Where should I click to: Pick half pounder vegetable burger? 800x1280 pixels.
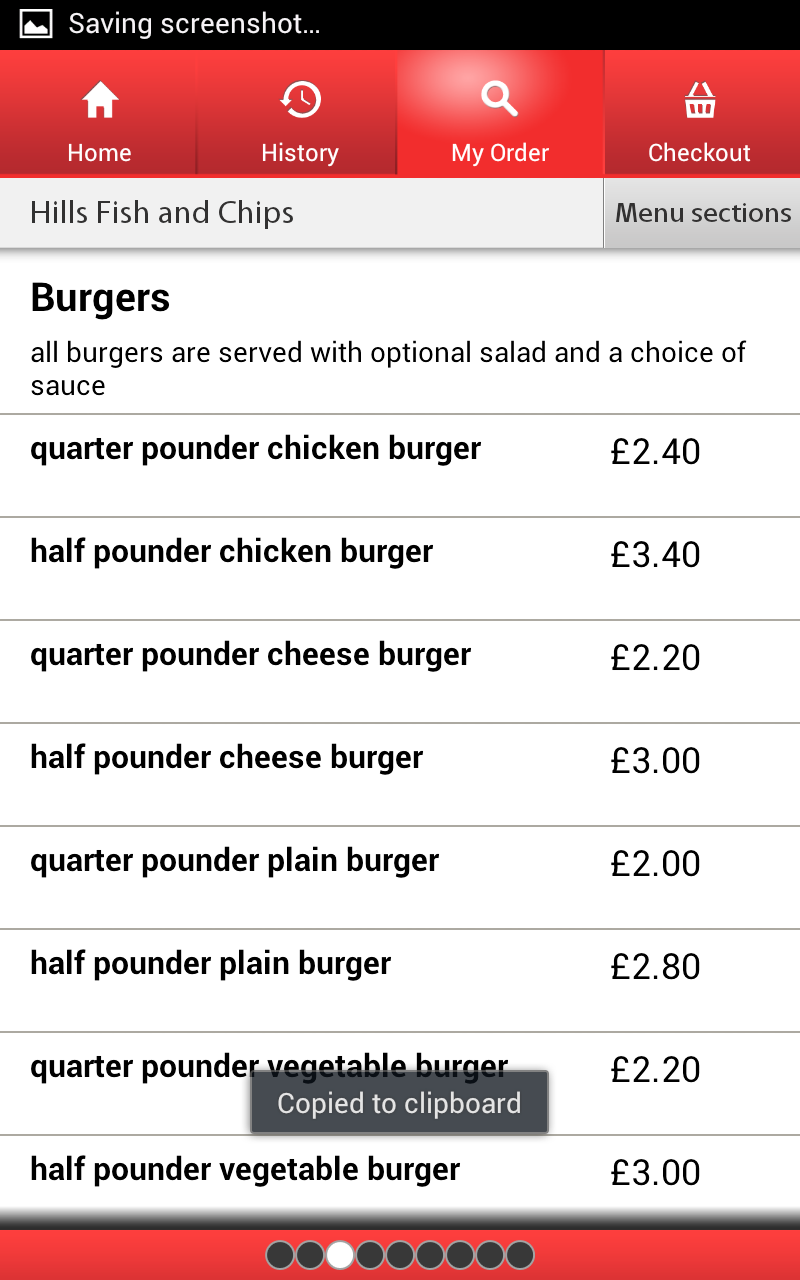[400, 1172]
